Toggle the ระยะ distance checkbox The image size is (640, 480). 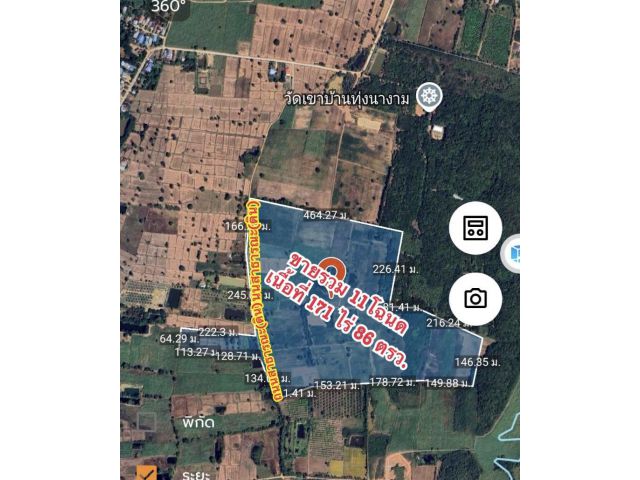click(x=146, y=473)
